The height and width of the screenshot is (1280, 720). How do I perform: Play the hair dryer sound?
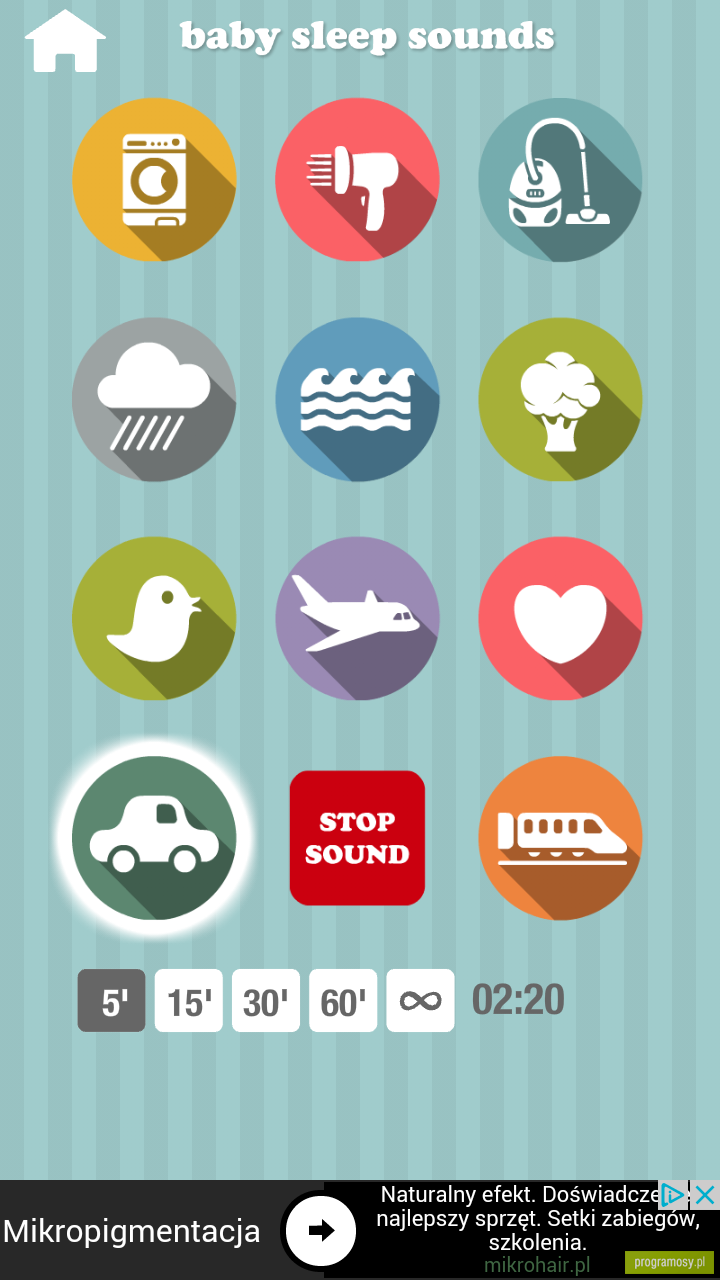(357, 180)
